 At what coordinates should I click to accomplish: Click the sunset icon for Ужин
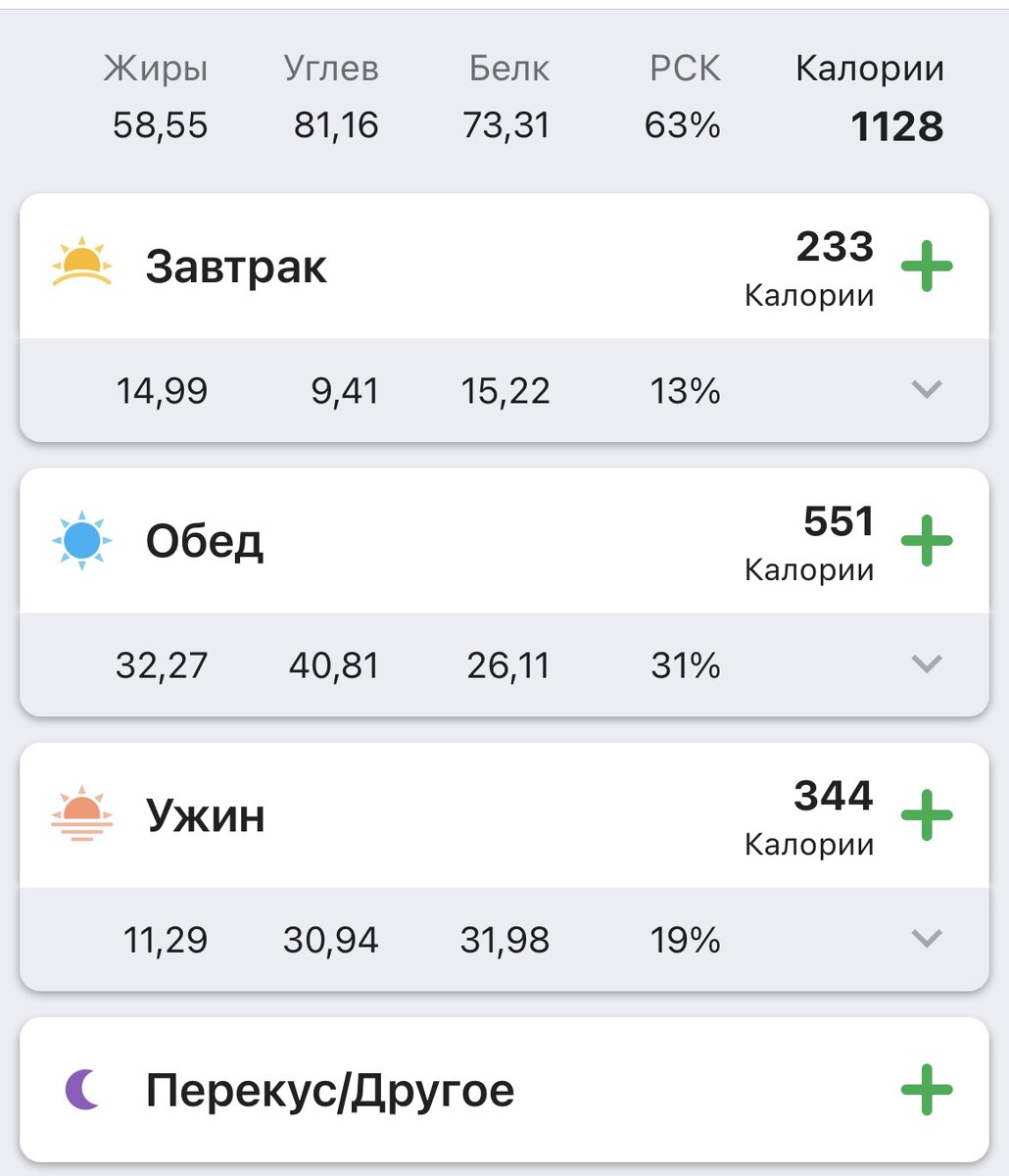tap(82, 813)
